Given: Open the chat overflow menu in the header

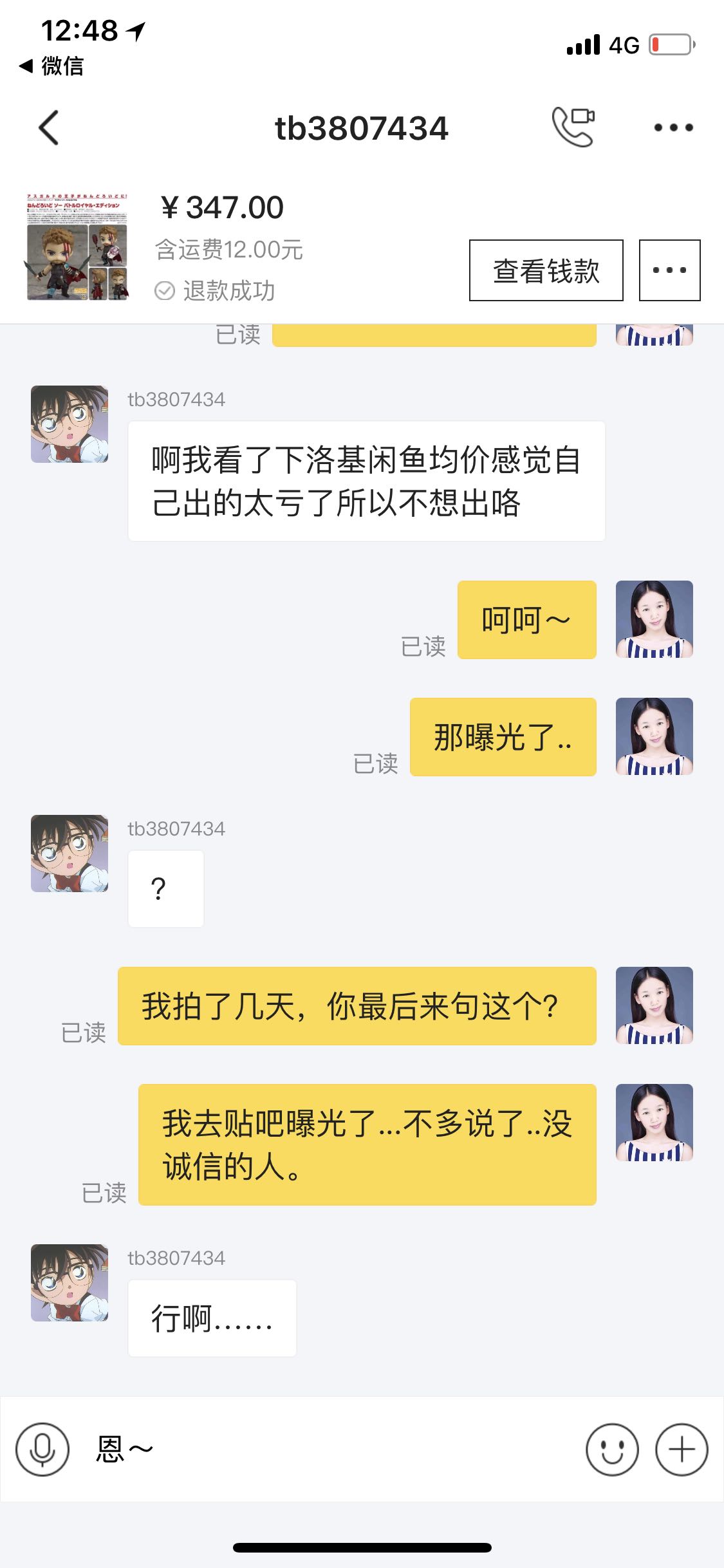Looking at the screenshot, I should [x=673, y=127].
